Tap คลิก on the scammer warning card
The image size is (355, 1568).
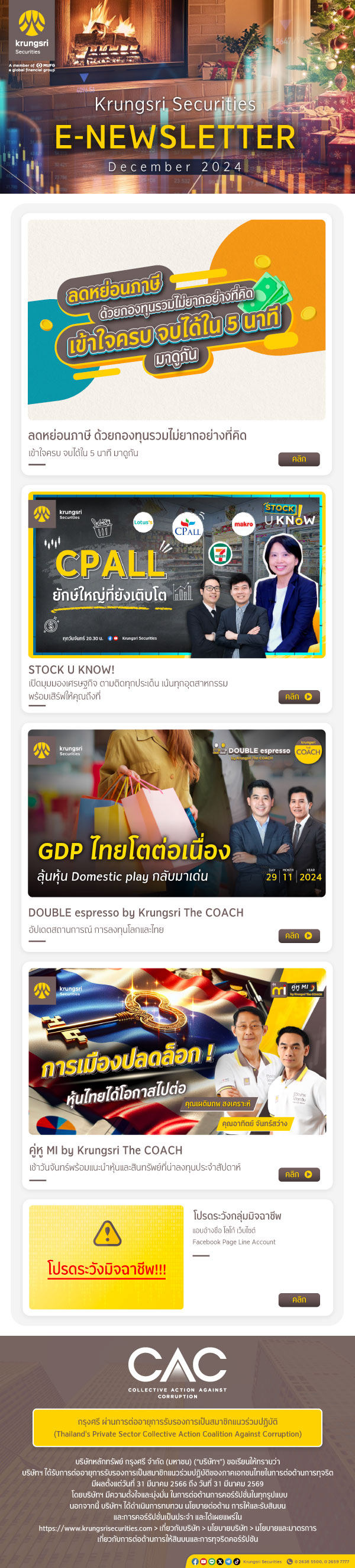click(298, 1300)
